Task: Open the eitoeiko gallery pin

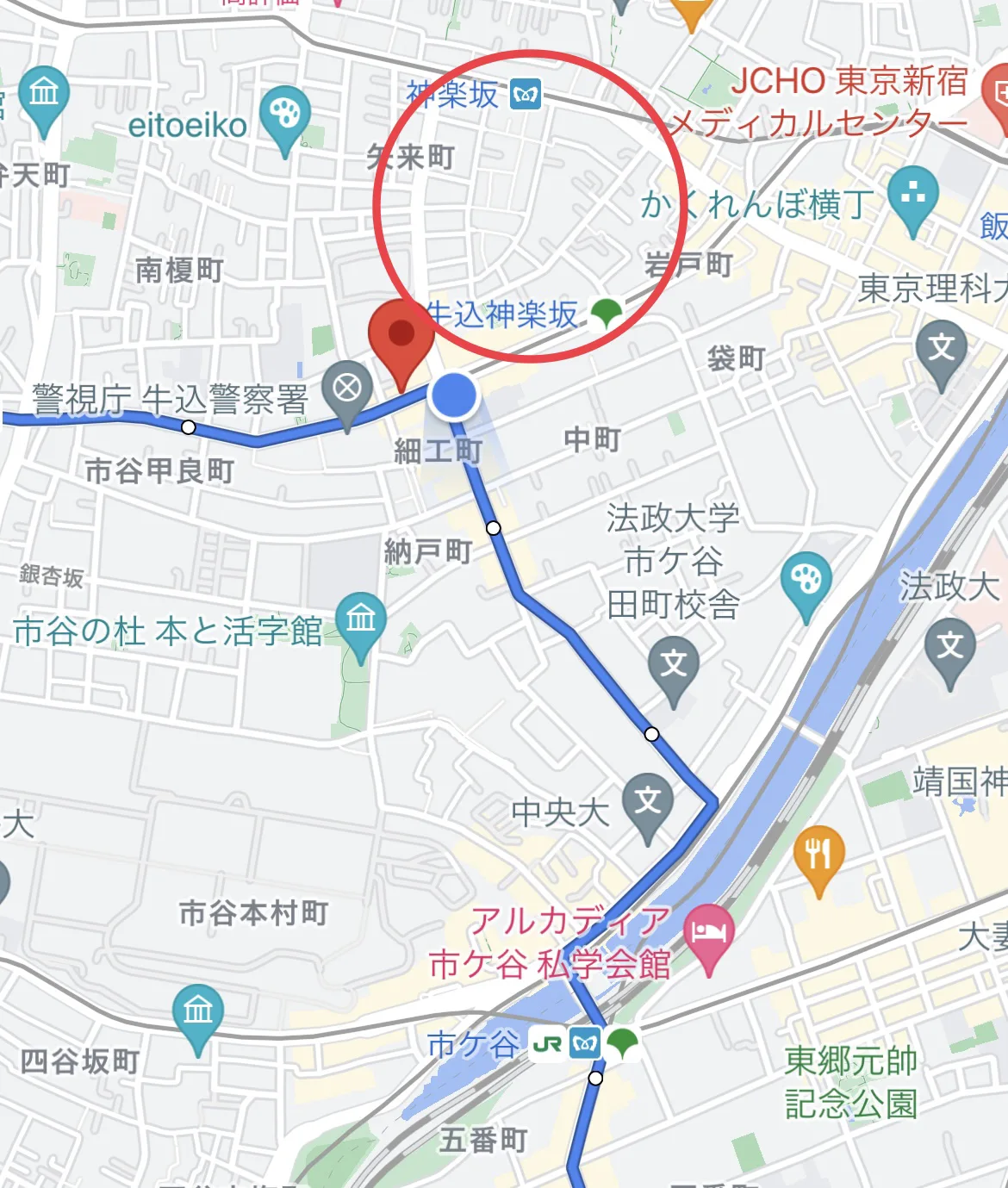Action: pos(284,116)
